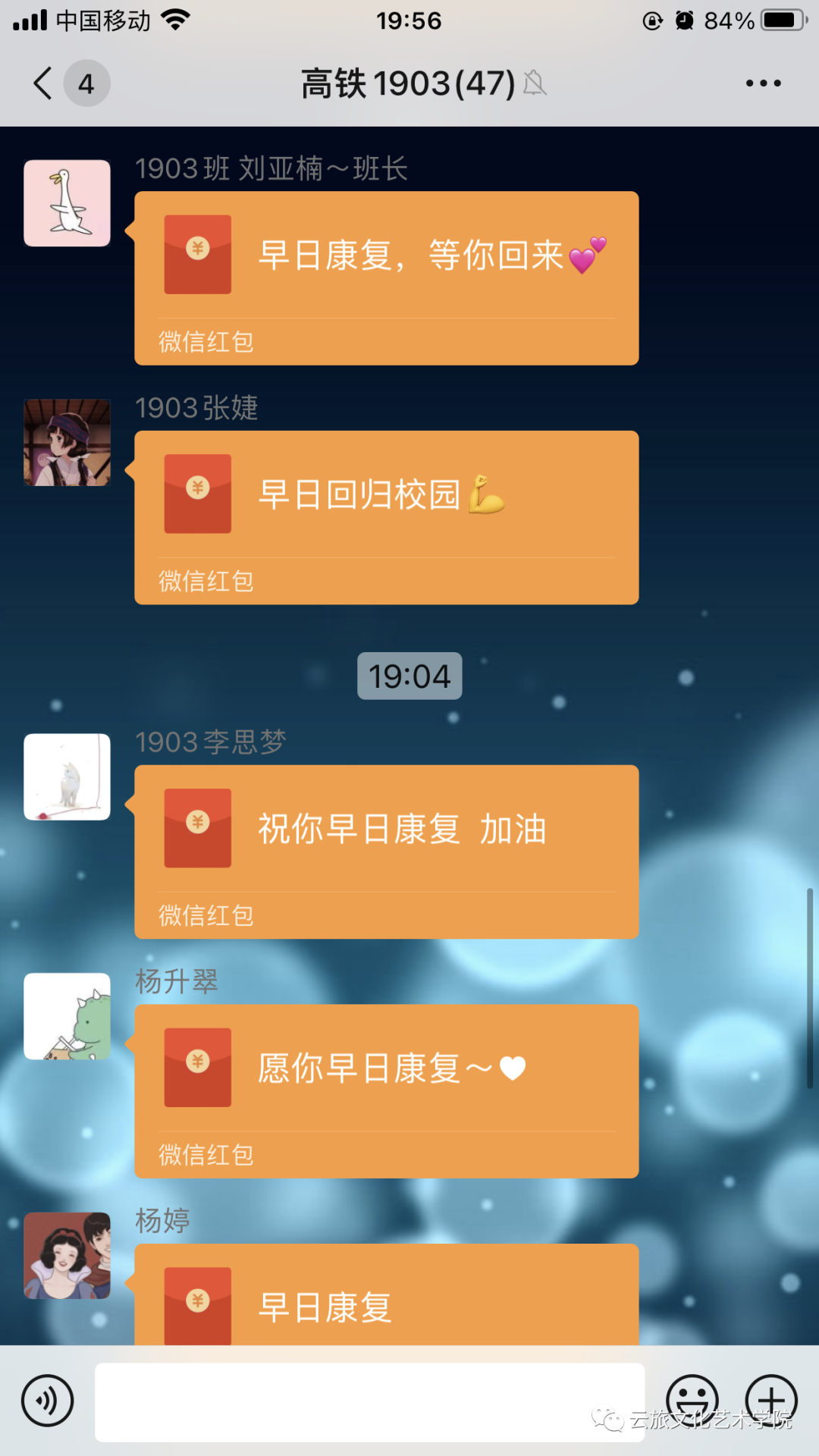Viewport: 819px width, 1456px height.
Task: Focus the message text field
Action: click(x=369, y=1402)
